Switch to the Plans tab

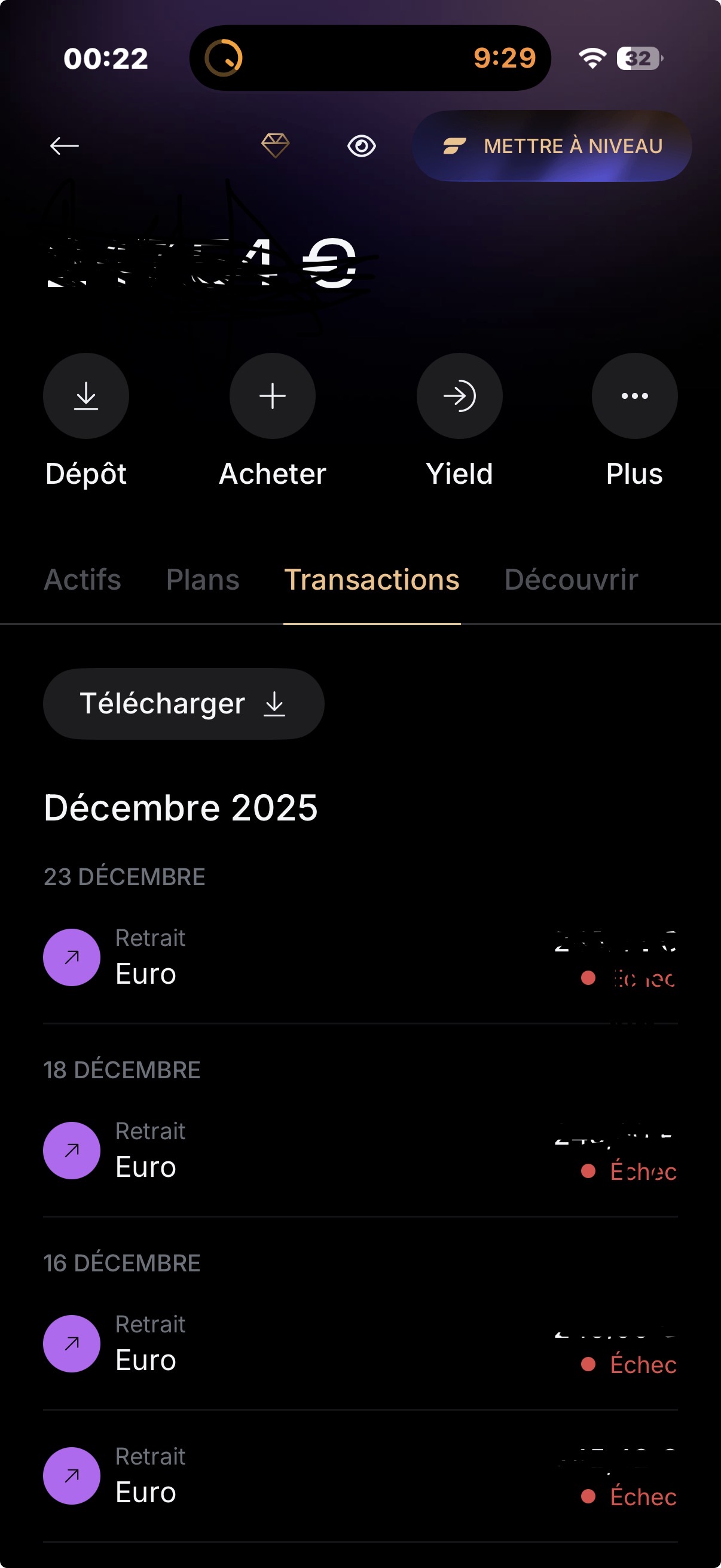pyautogui.click(x=203, y=579)
